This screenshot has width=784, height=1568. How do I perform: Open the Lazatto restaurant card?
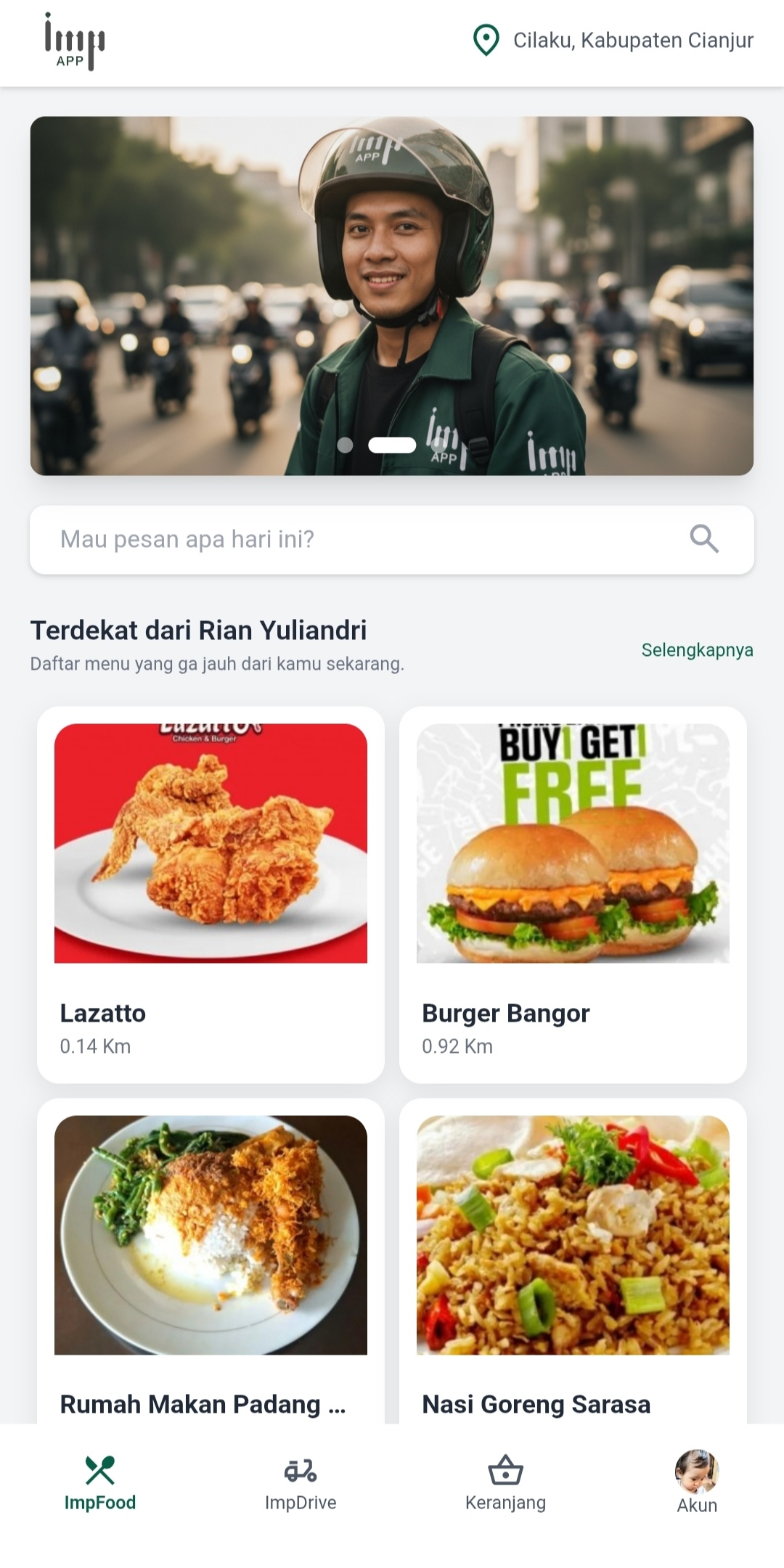(211, 894)
